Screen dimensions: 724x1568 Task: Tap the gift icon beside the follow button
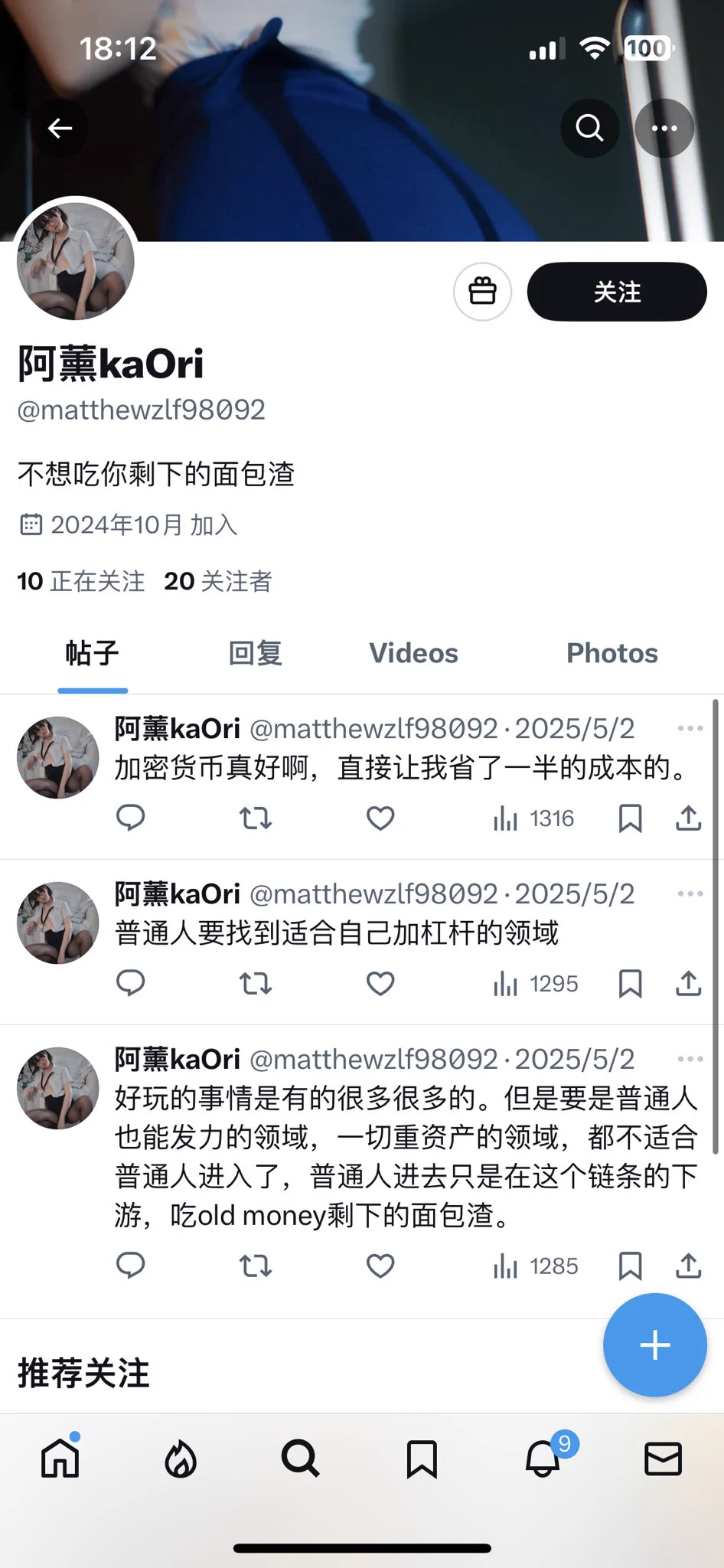point(482,292)
